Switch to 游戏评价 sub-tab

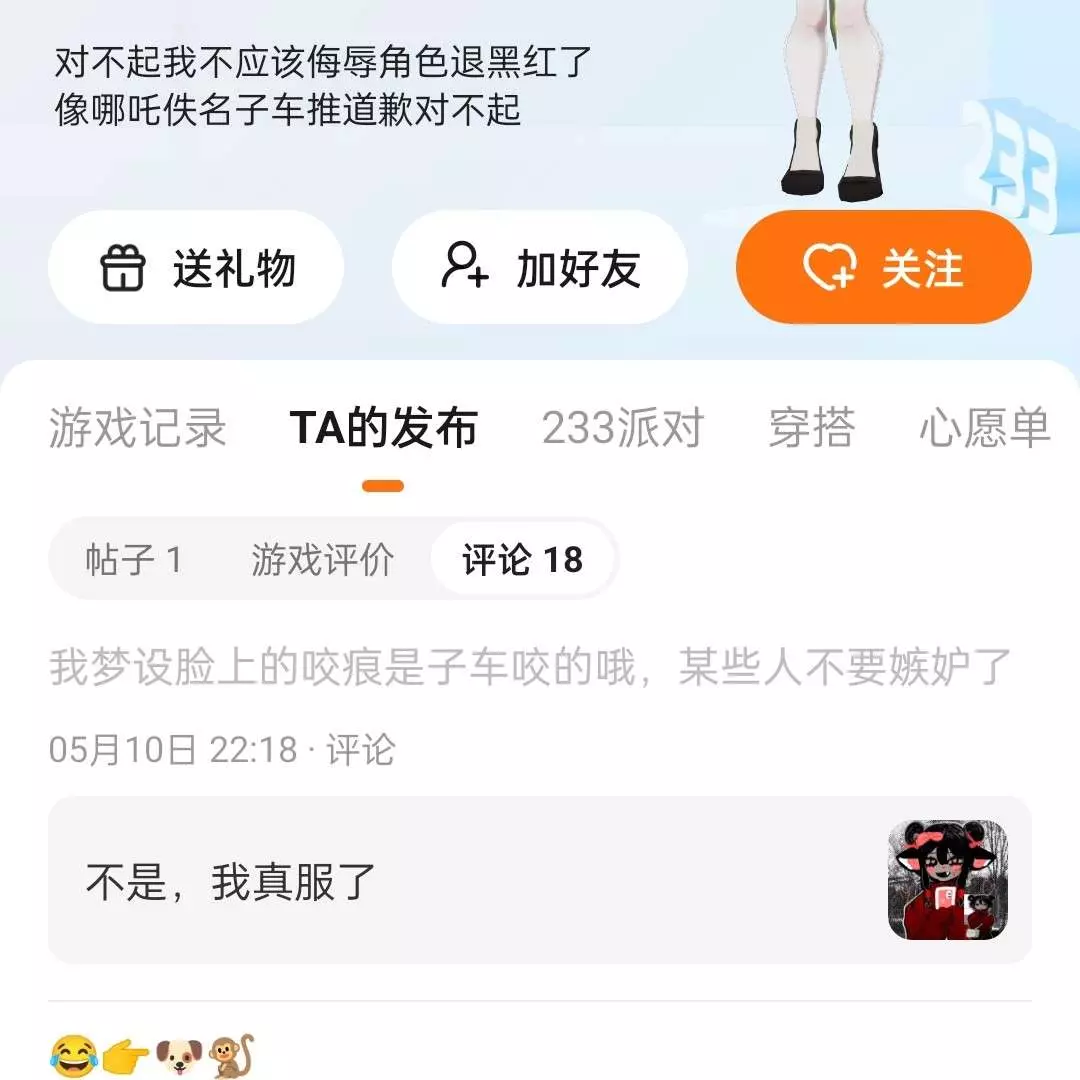322,560
